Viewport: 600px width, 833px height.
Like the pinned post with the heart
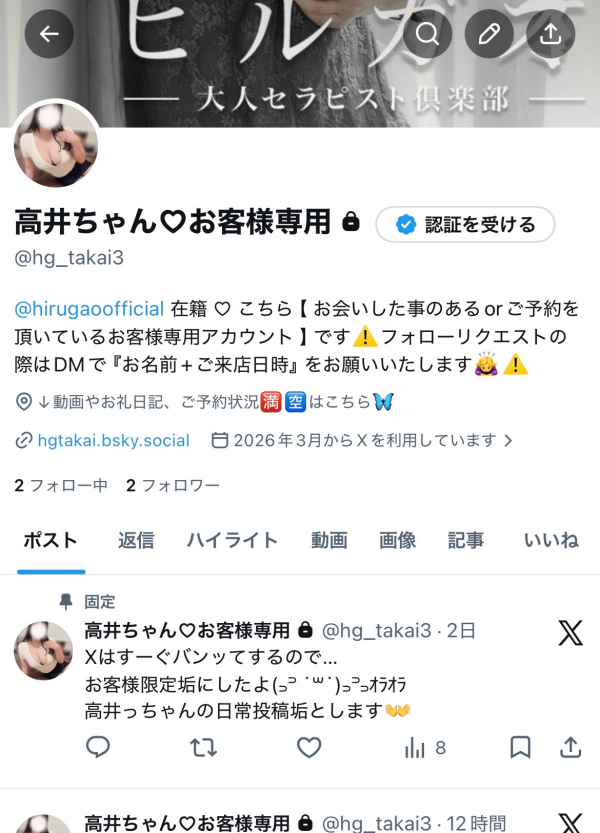[309, 747]
